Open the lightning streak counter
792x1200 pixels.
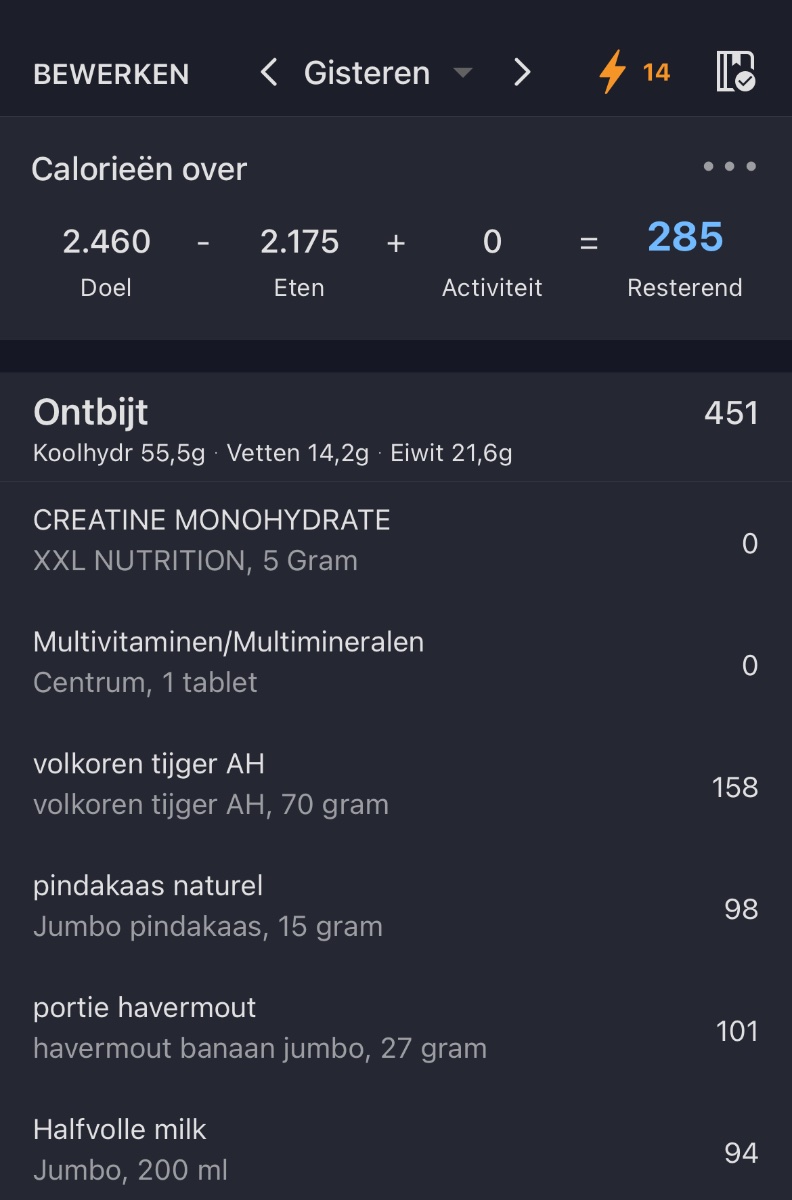pos(633,73)
